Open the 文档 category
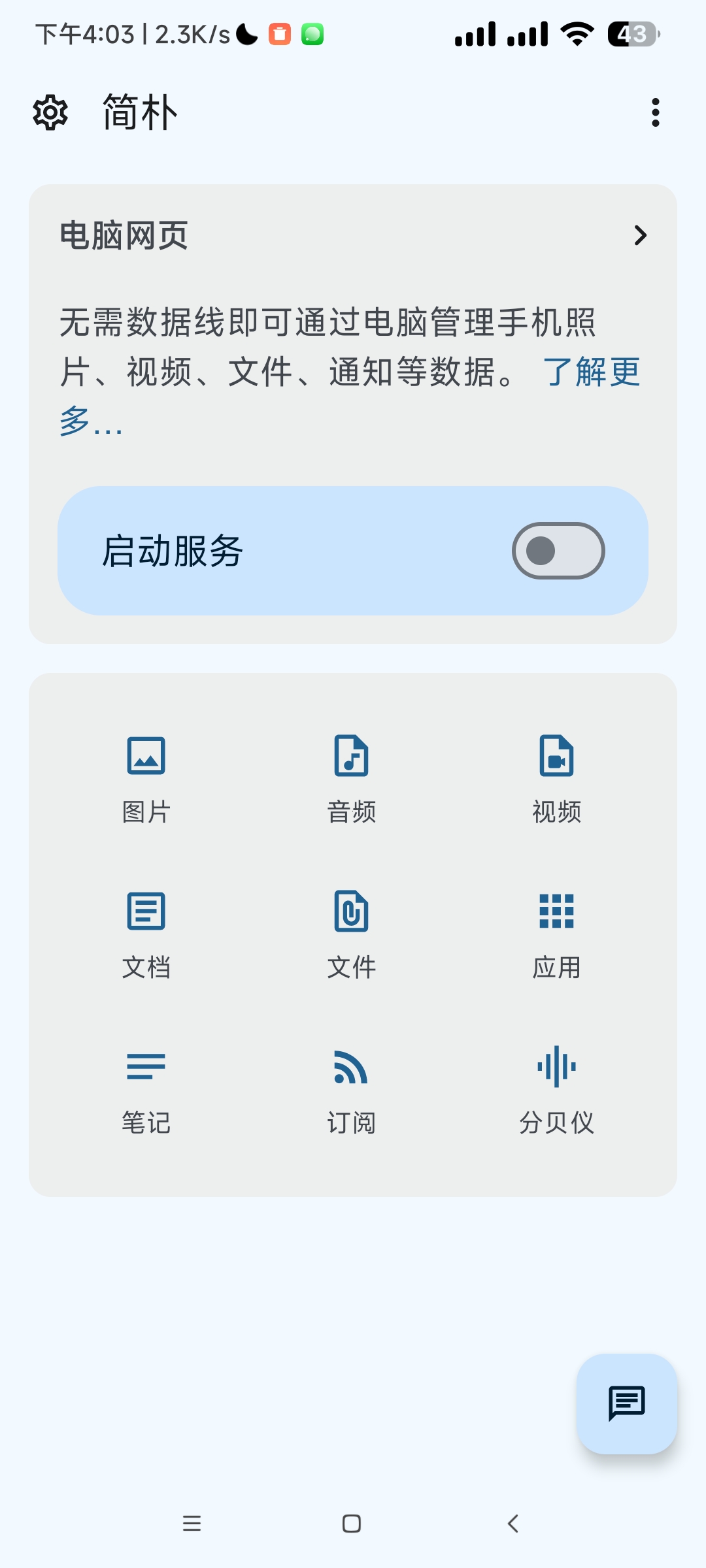The image size is (706, 1568). (x=146, y=934)
